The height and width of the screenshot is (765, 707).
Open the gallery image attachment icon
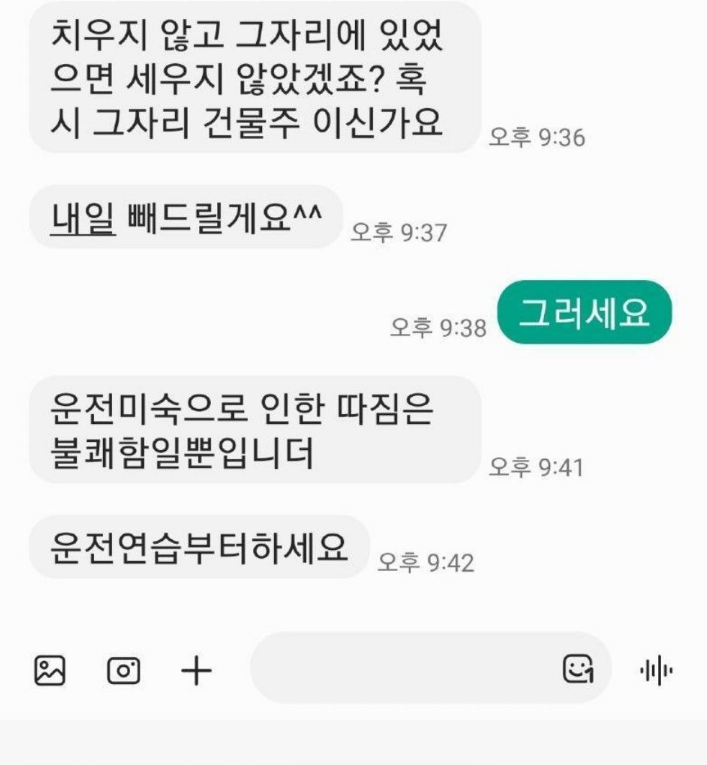(49, 669)
